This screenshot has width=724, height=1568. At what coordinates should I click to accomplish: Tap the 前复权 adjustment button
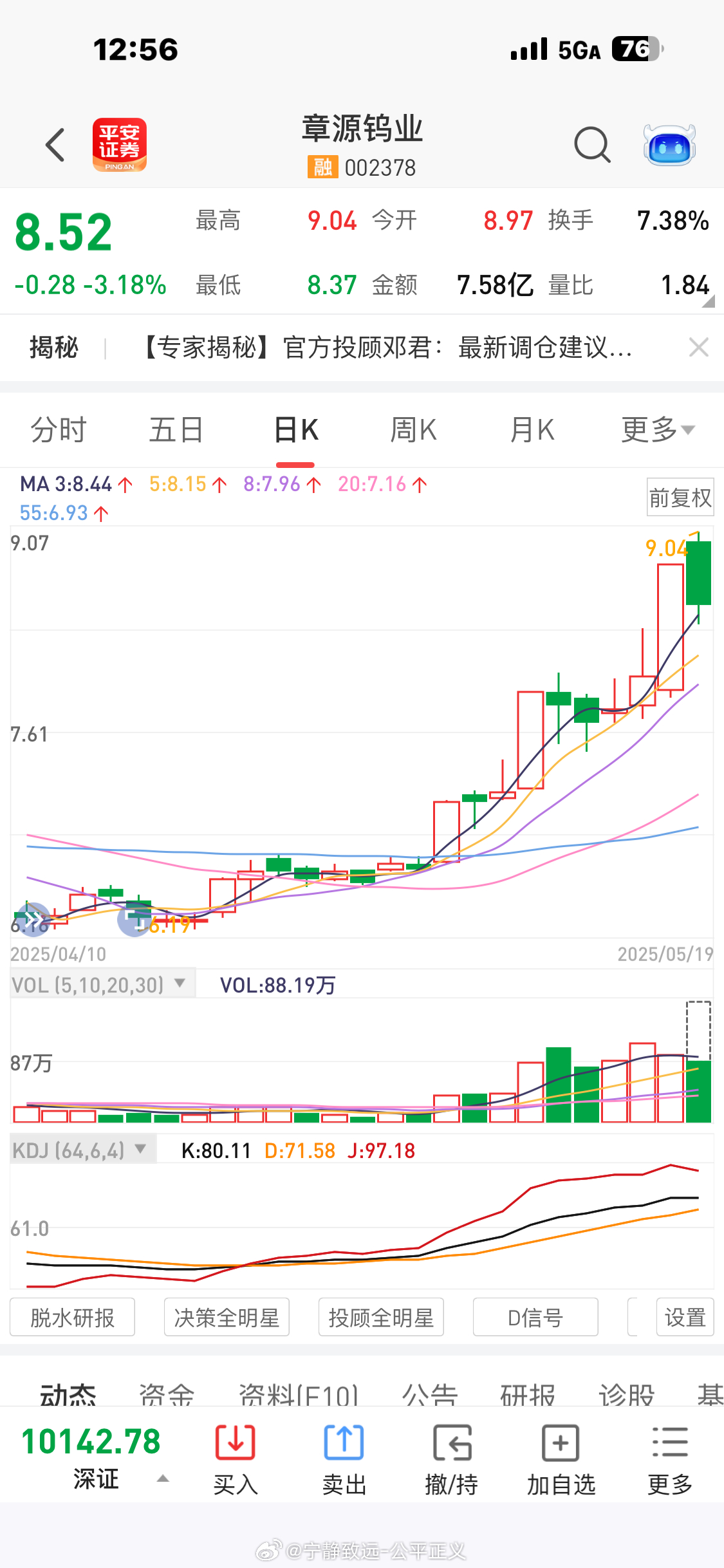pos(680,498)
